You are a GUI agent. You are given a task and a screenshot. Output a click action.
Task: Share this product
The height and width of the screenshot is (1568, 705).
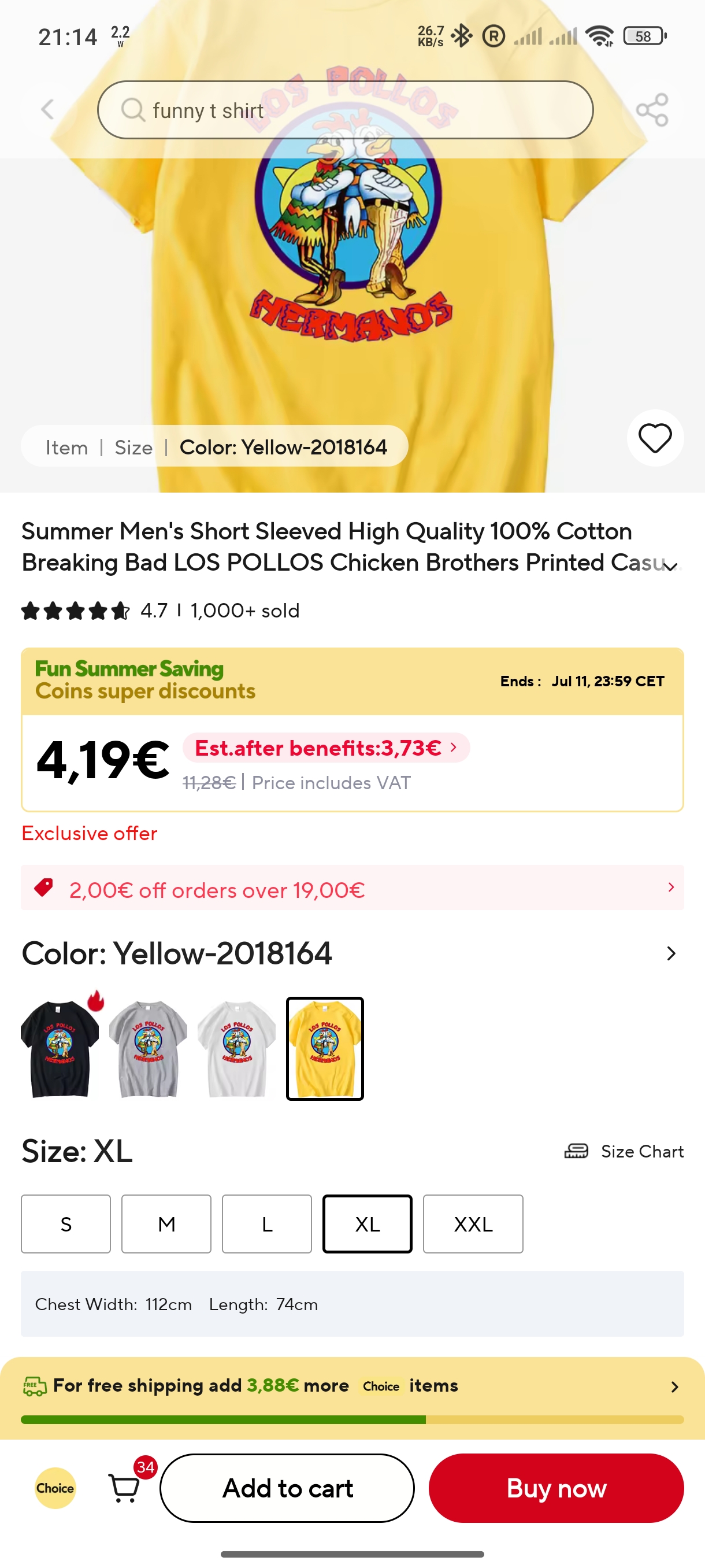pyautogui.click(x=652, y=110)
